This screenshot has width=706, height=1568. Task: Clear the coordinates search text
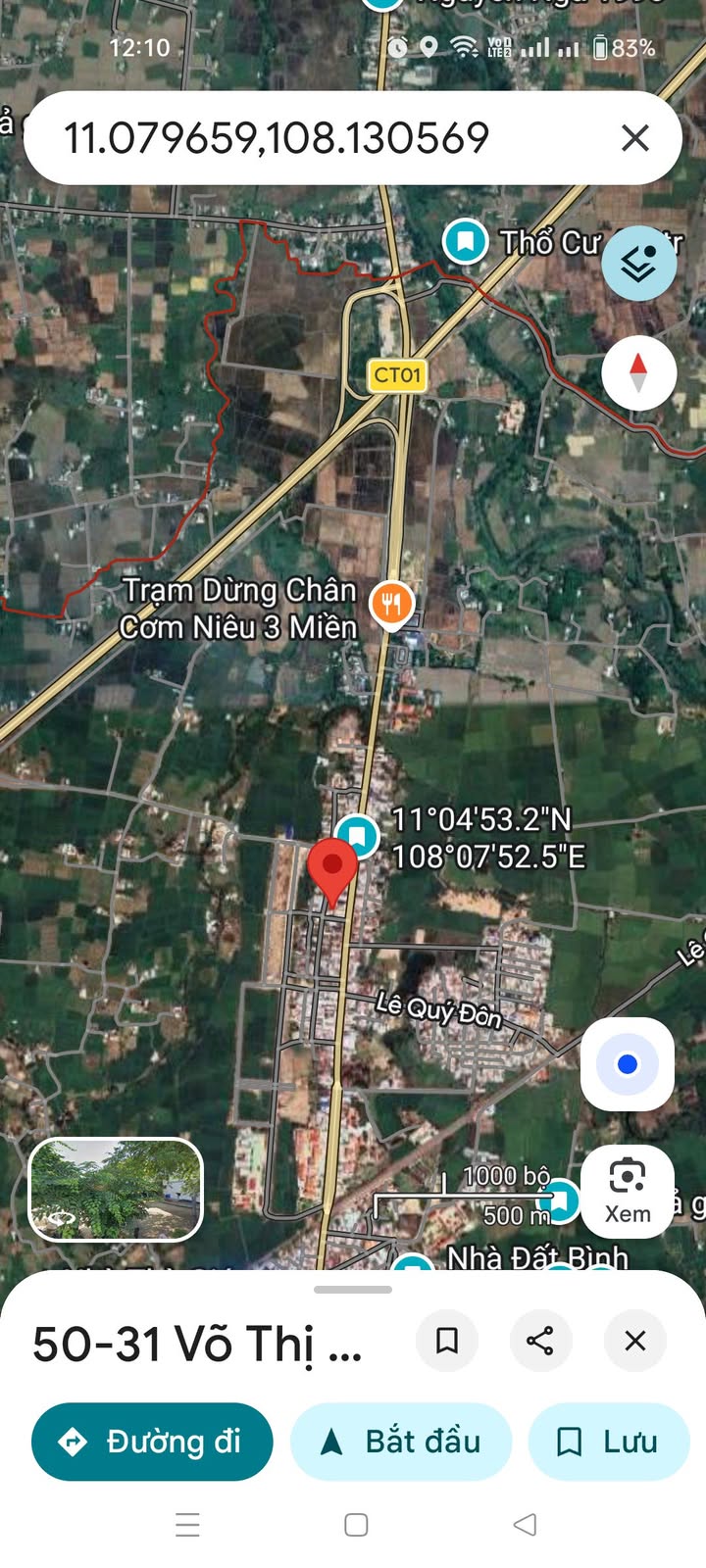(x=635, y=138)
